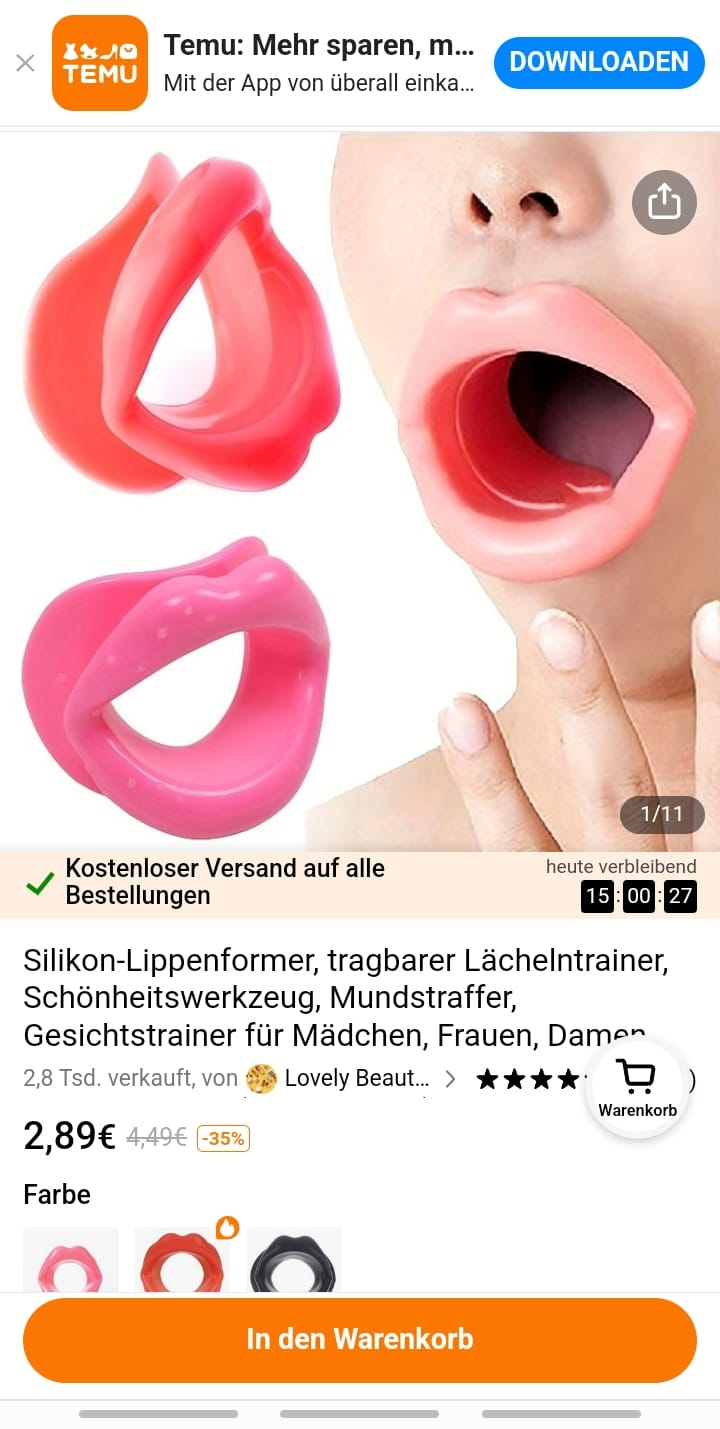720x1429 pixels.
Task: Open the main product image
Action: pyautogui.click(x=360, y=490)
